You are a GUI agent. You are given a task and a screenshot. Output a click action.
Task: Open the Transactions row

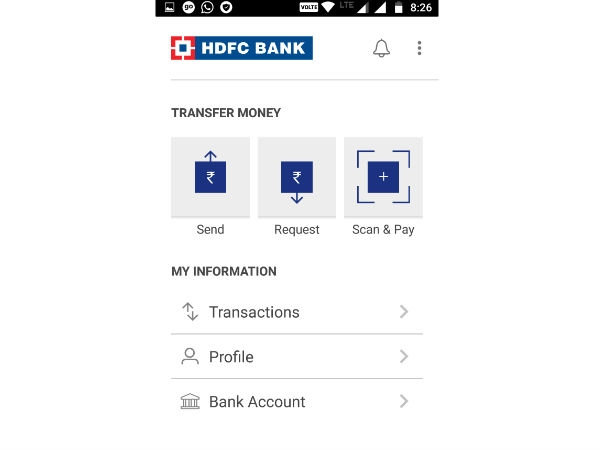tap(296, 312)
